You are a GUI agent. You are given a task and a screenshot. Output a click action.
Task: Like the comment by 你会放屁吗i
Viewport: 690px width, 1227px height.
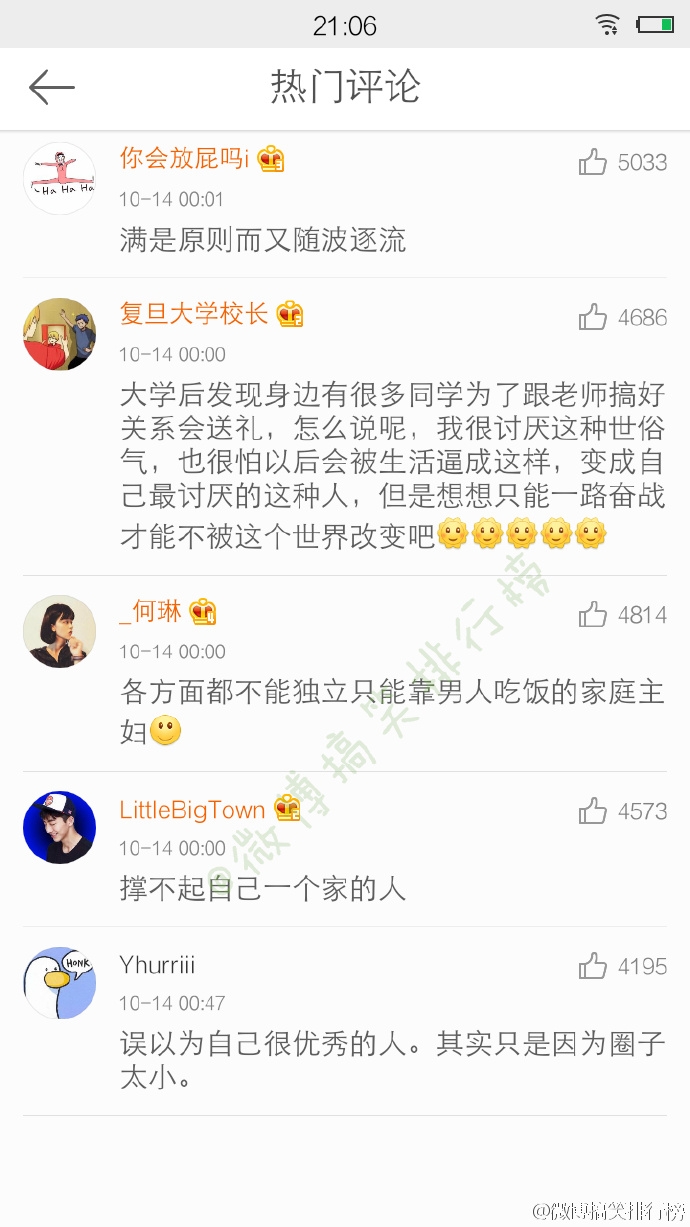click(x=593, y=162)
